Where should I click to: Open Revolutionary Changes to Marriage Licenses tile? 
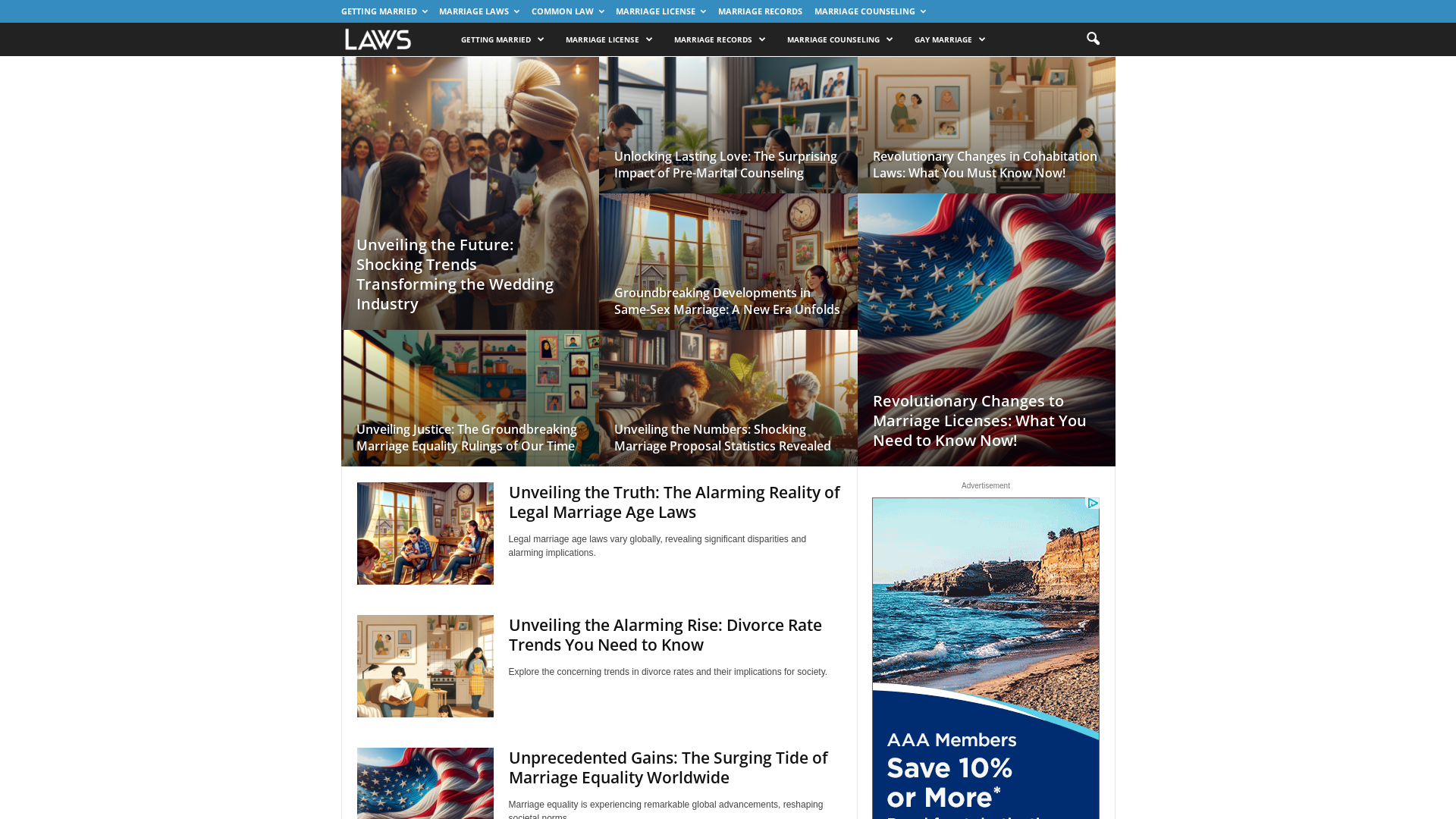click(979, 420)
